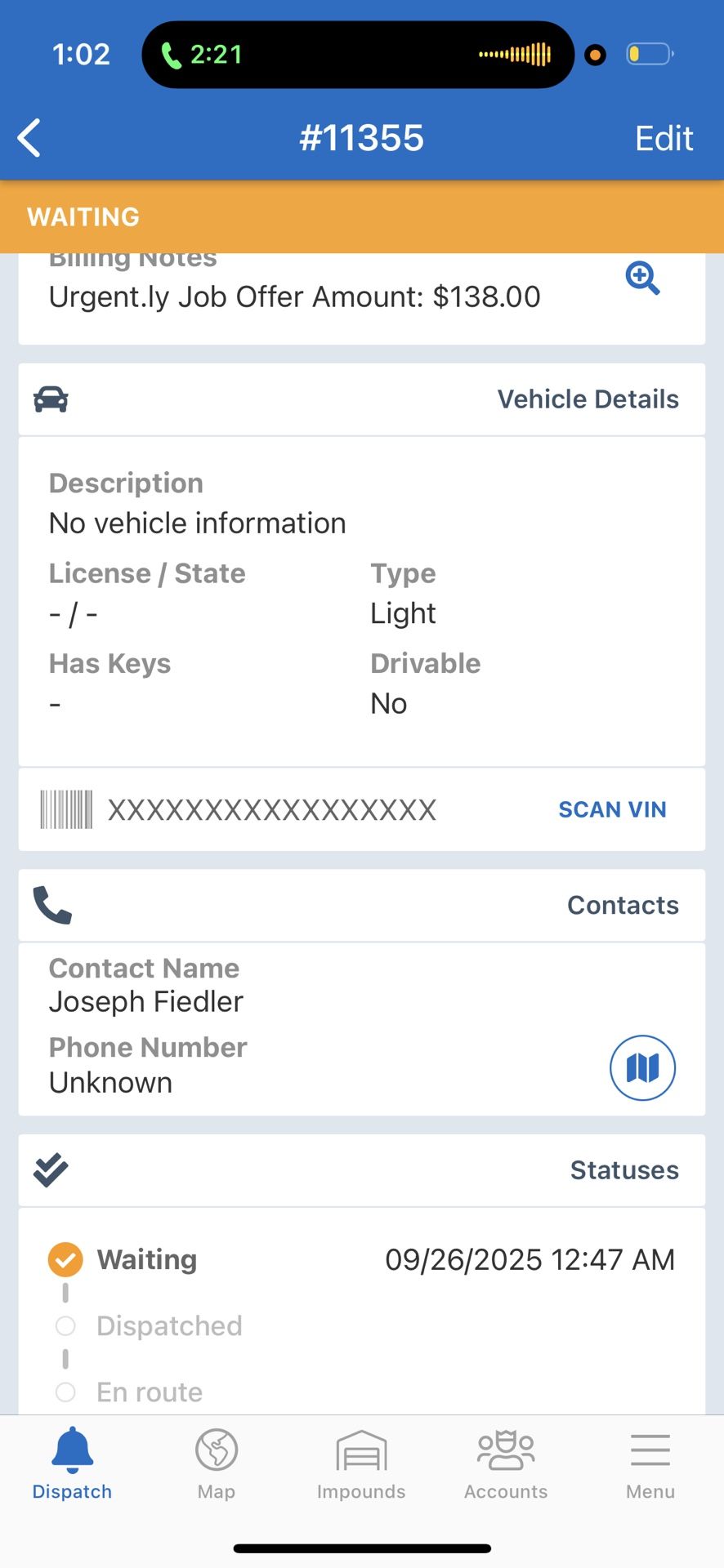Image resolution: width=724 pixels, height=1568 pixels.
Task: Go back from job #11355
Action: 29,137
